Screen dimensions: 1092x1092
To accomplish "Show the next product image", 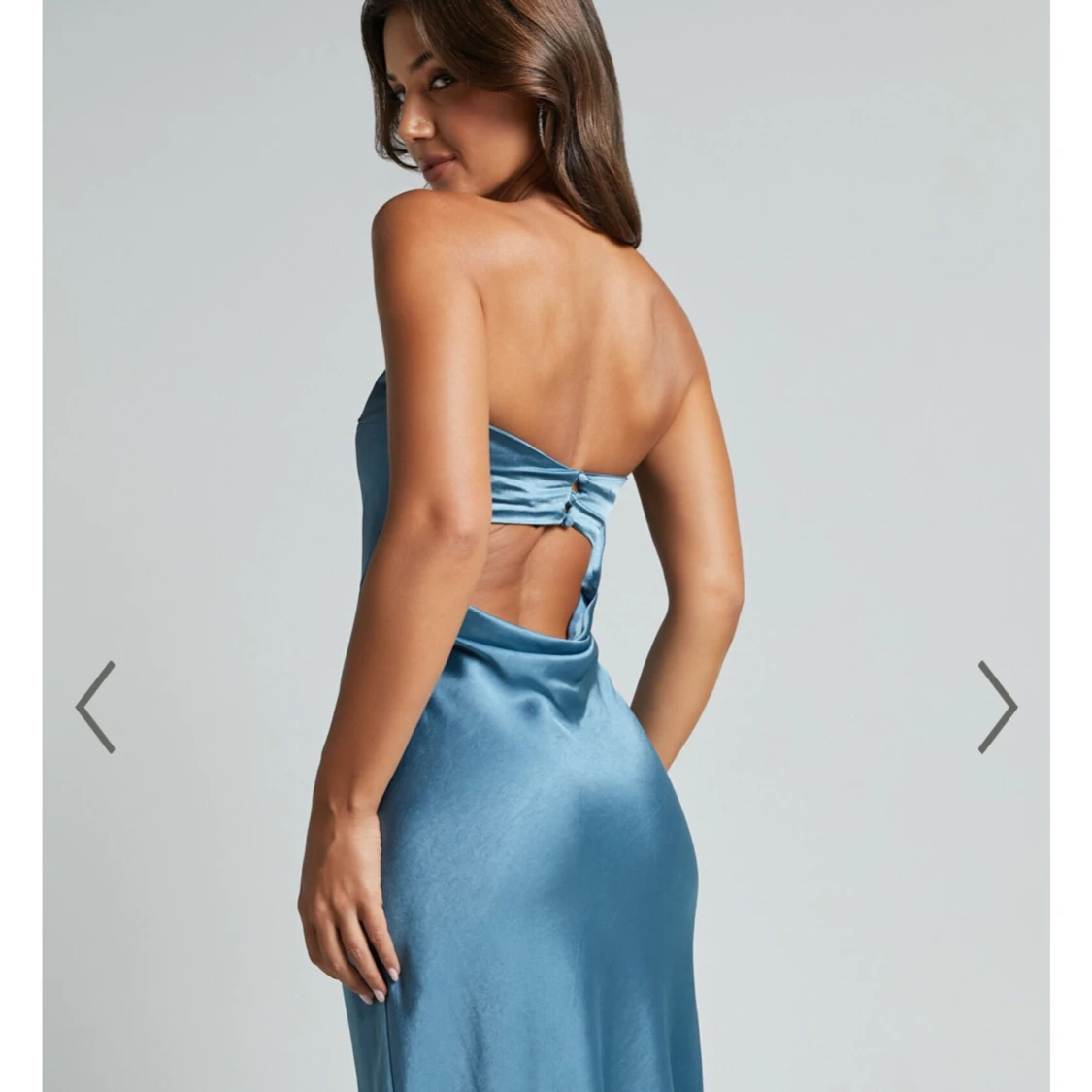I will 997,707.
